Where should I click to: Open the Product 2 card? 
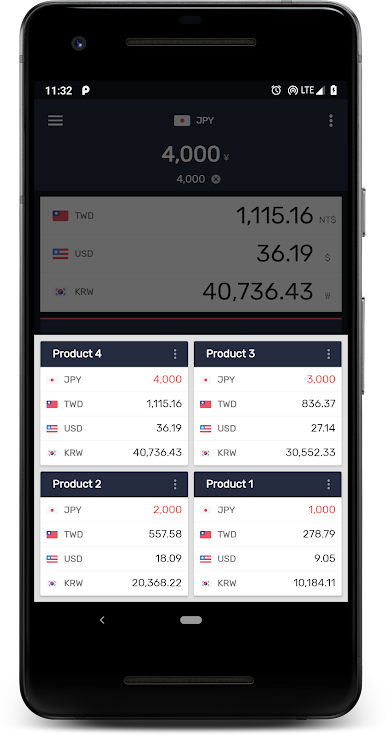point(114,533)
